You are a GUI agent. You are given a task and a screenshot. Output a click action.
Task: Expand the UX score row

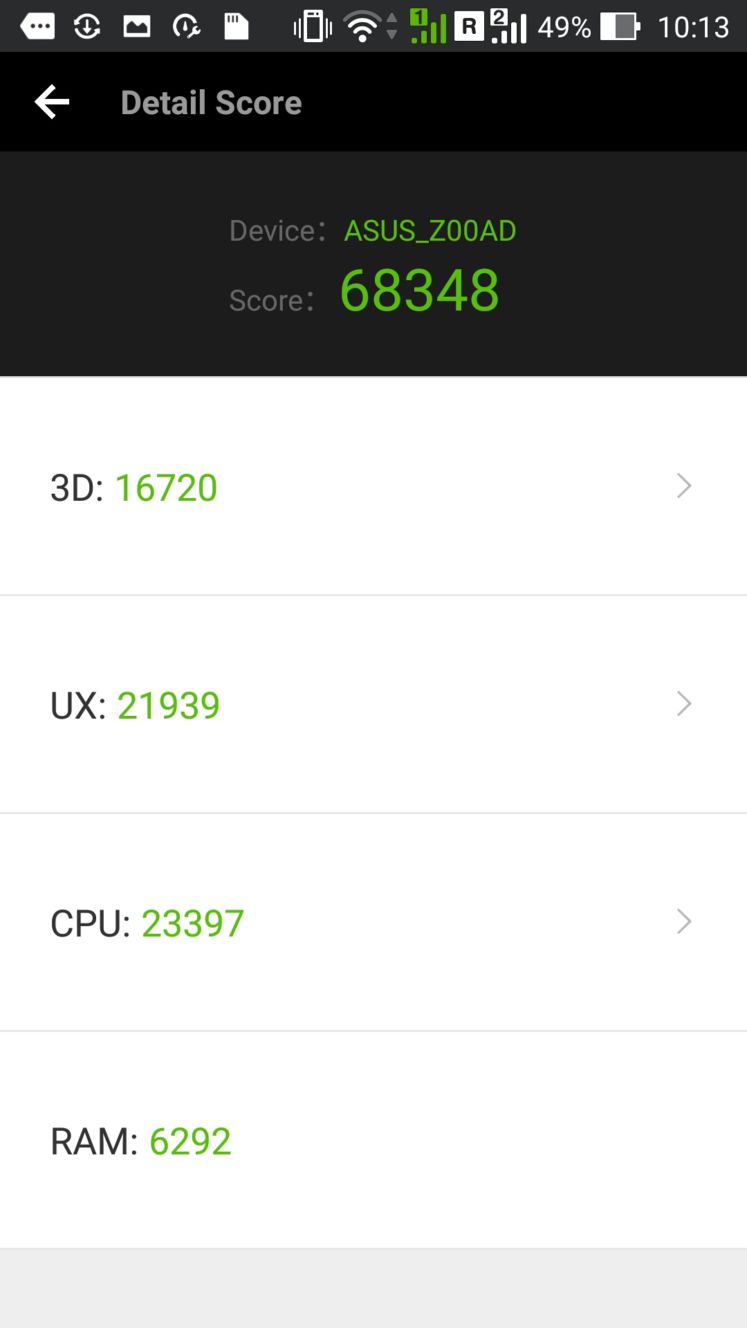pyautogui.click(x=373, y=705)
